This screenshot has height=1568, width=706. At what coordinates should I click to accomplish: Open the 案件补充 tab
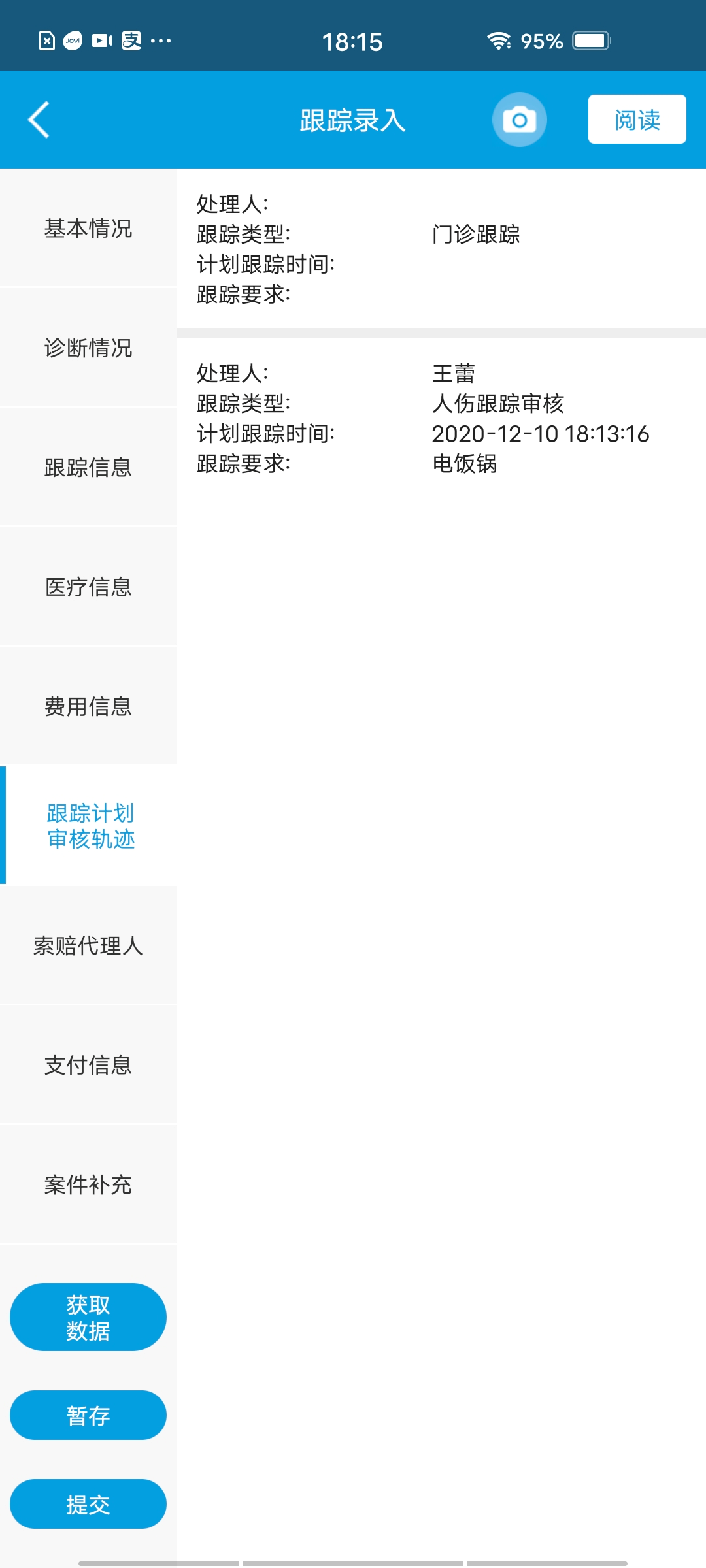(x=88, y=1184)
